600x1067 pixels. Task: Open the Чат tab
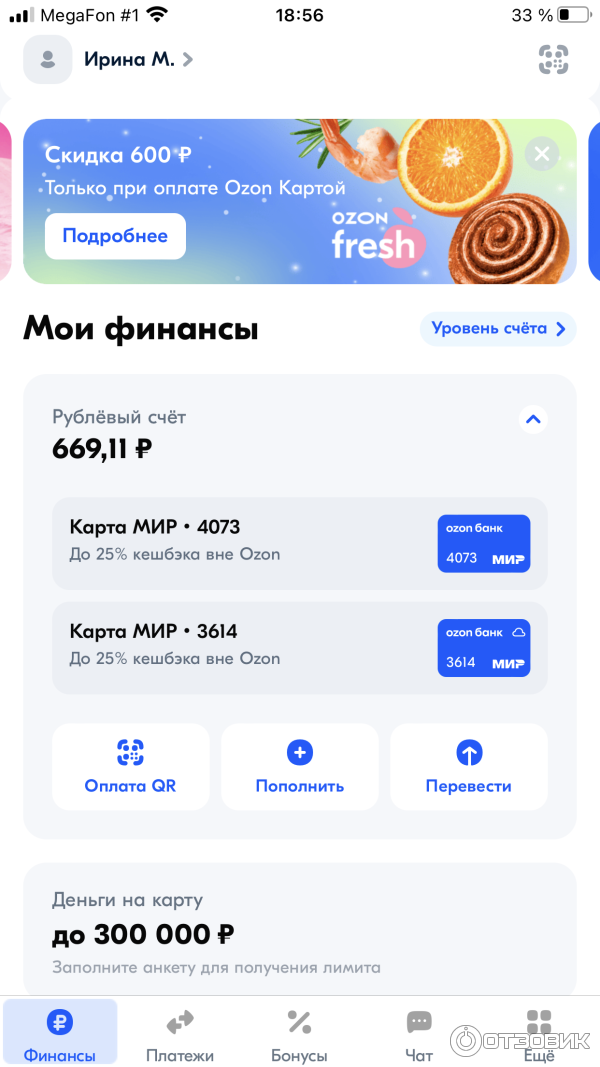[419, 1035]
